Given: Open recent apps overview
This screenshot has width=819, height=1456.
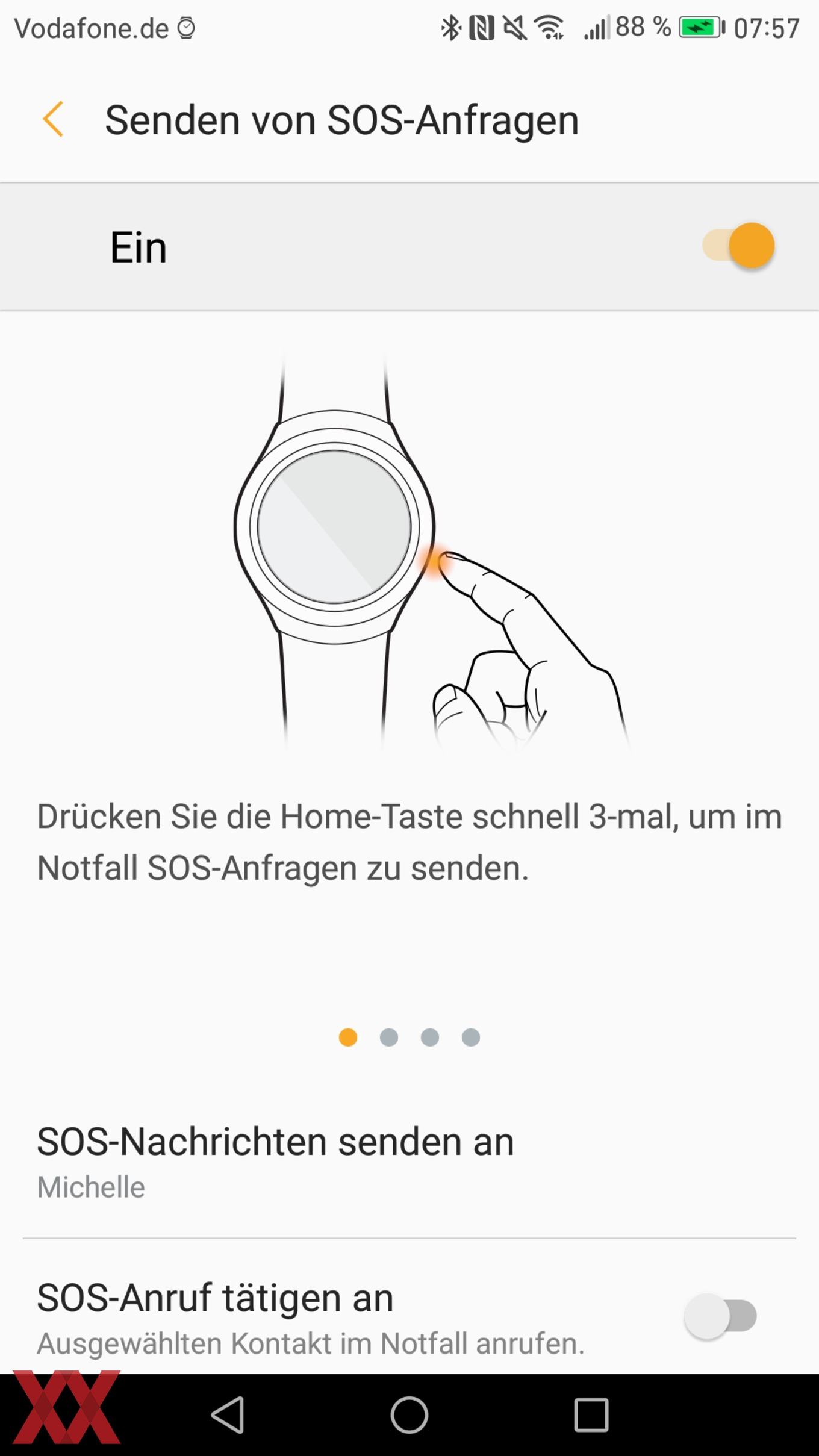Looking at the screenshot, I should [591, 1415].
